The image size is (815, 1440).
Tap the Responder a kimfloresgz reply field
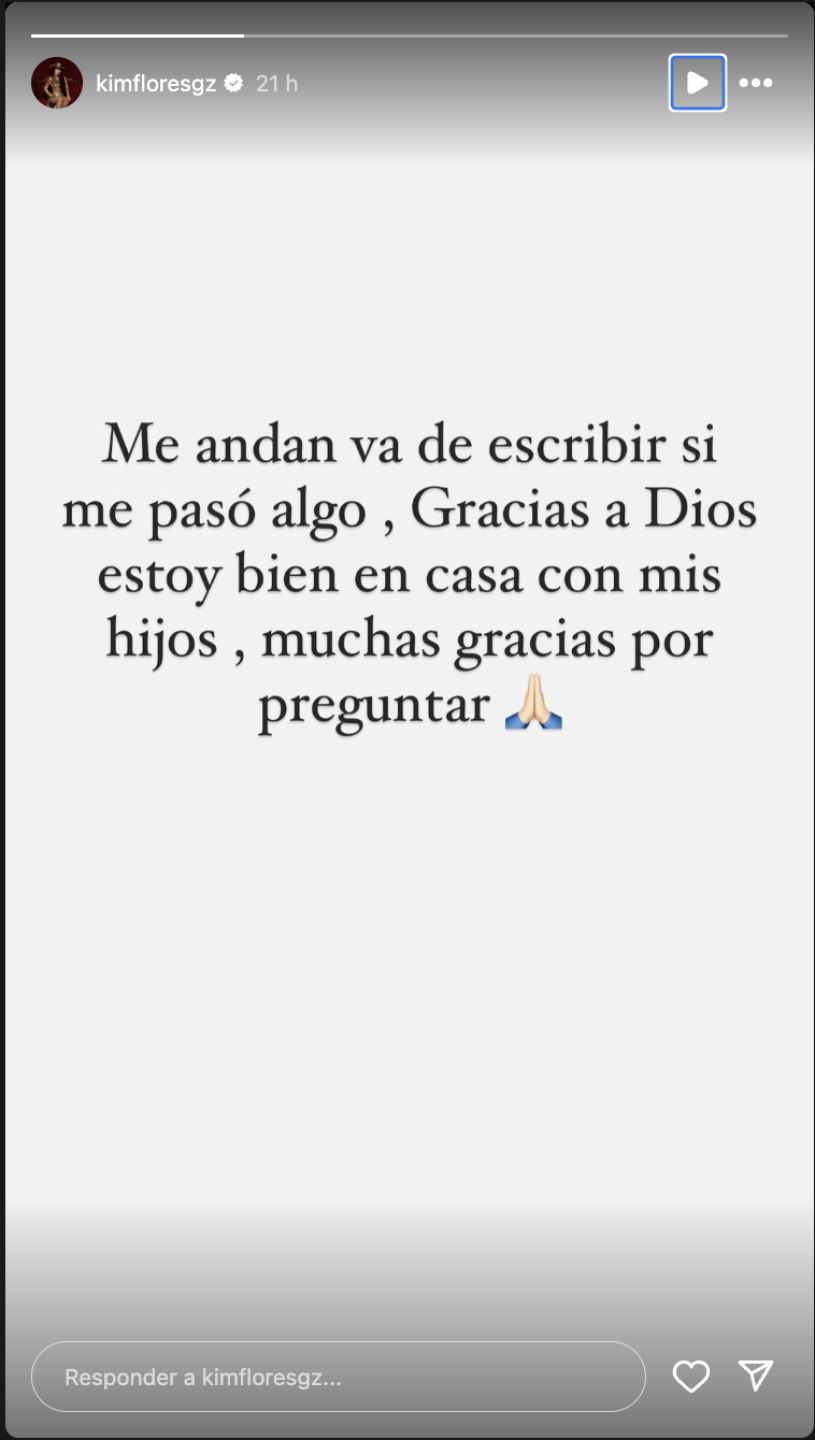click(338, 1377)
